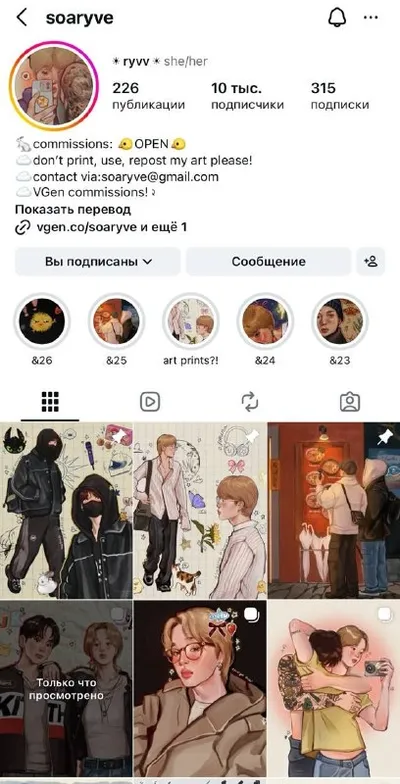Viewport: 400px width, 784px height.
Task: Open the &26 story highlight
Action: (42, 321)
